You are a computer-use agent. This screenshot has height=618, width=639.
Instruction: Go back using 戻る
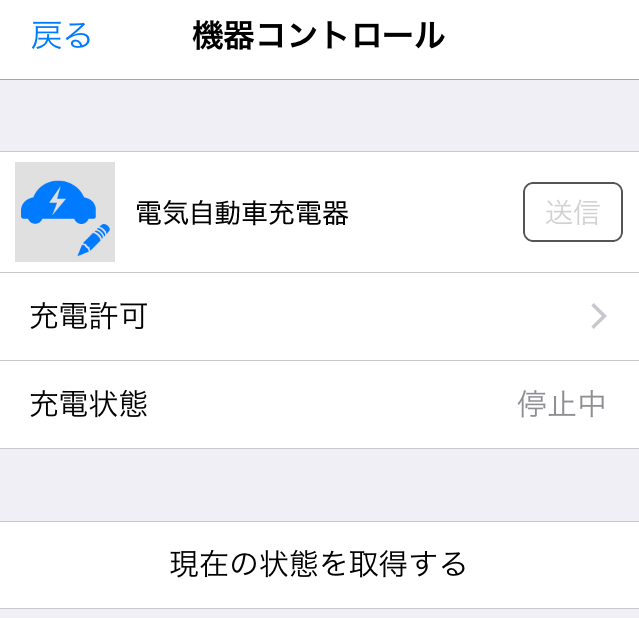(x=61, y=36)
